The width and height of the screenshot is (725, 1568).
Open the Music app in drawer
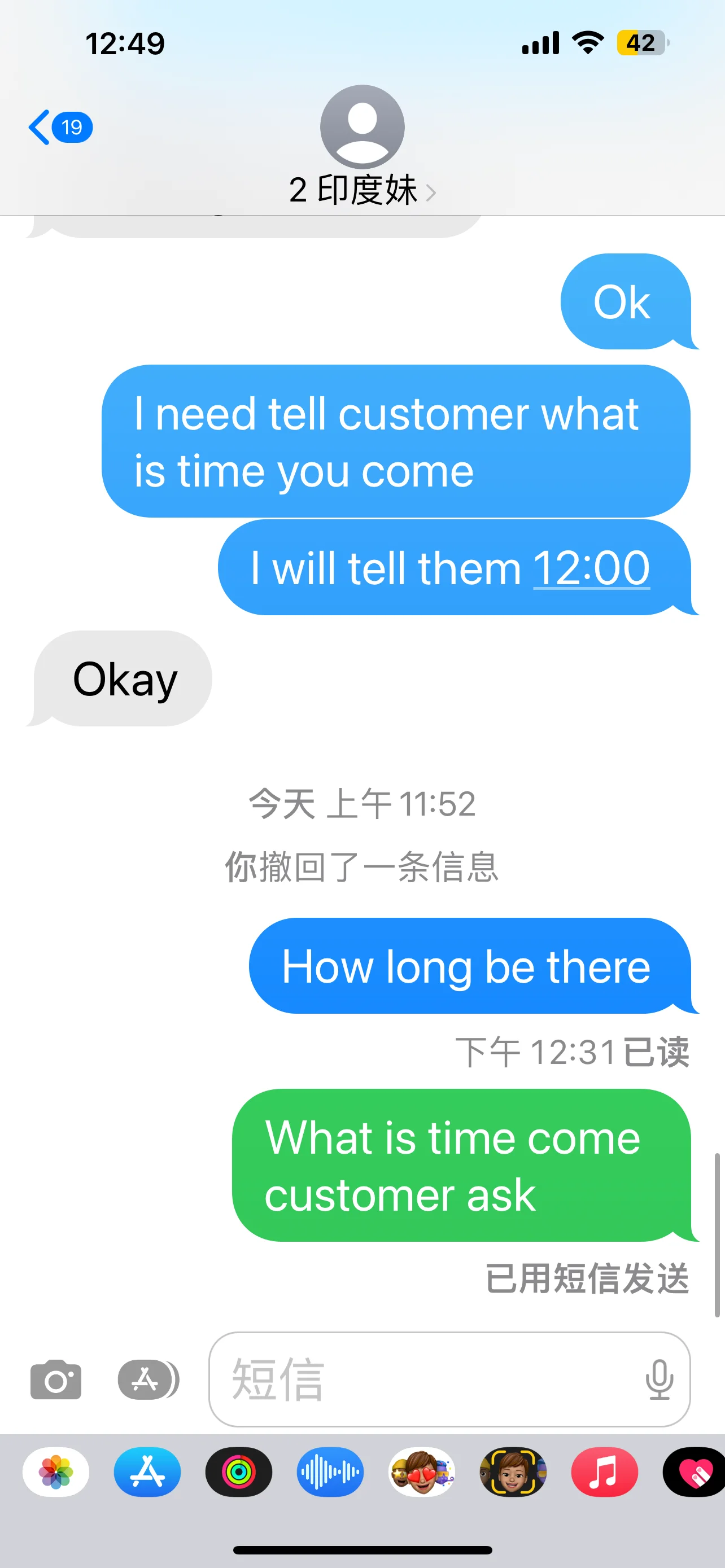(x=604, y=1472)
